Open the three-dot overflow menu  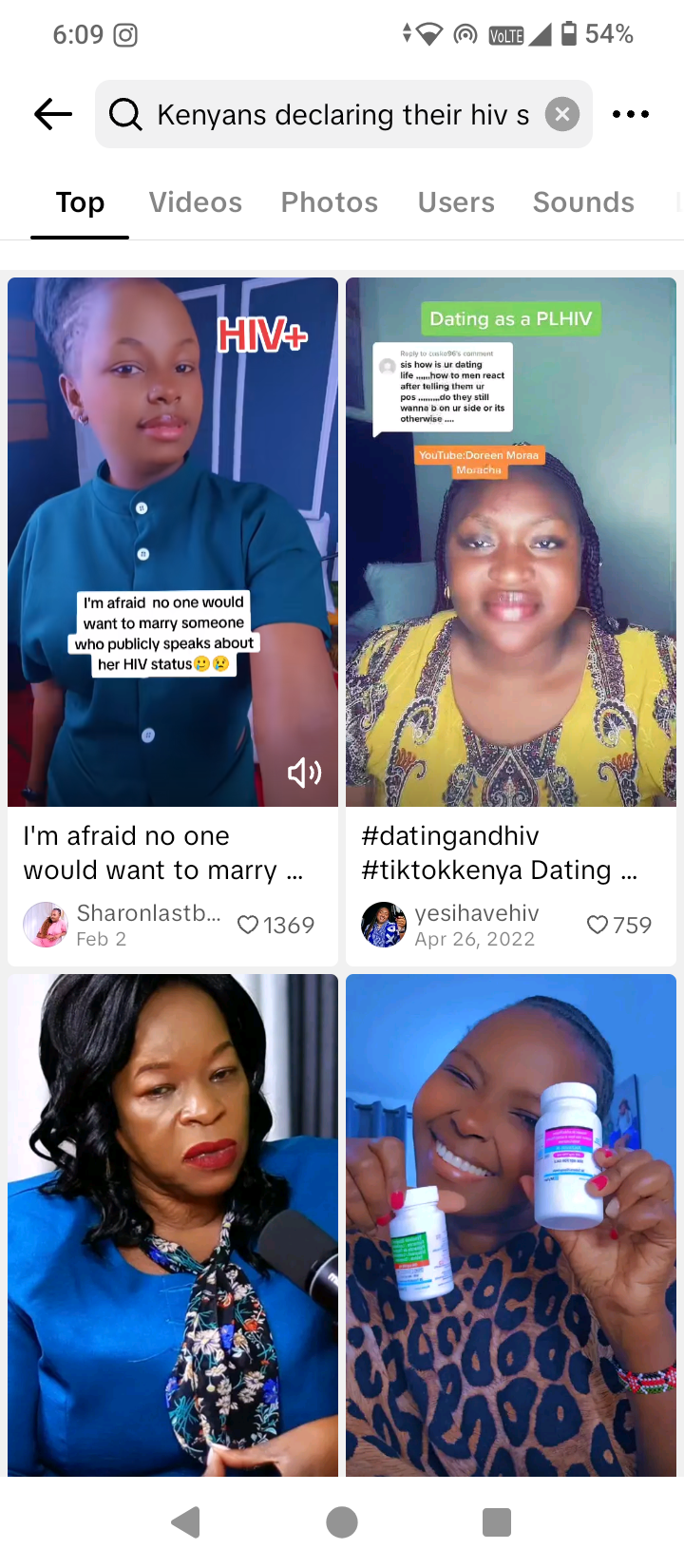631,114
